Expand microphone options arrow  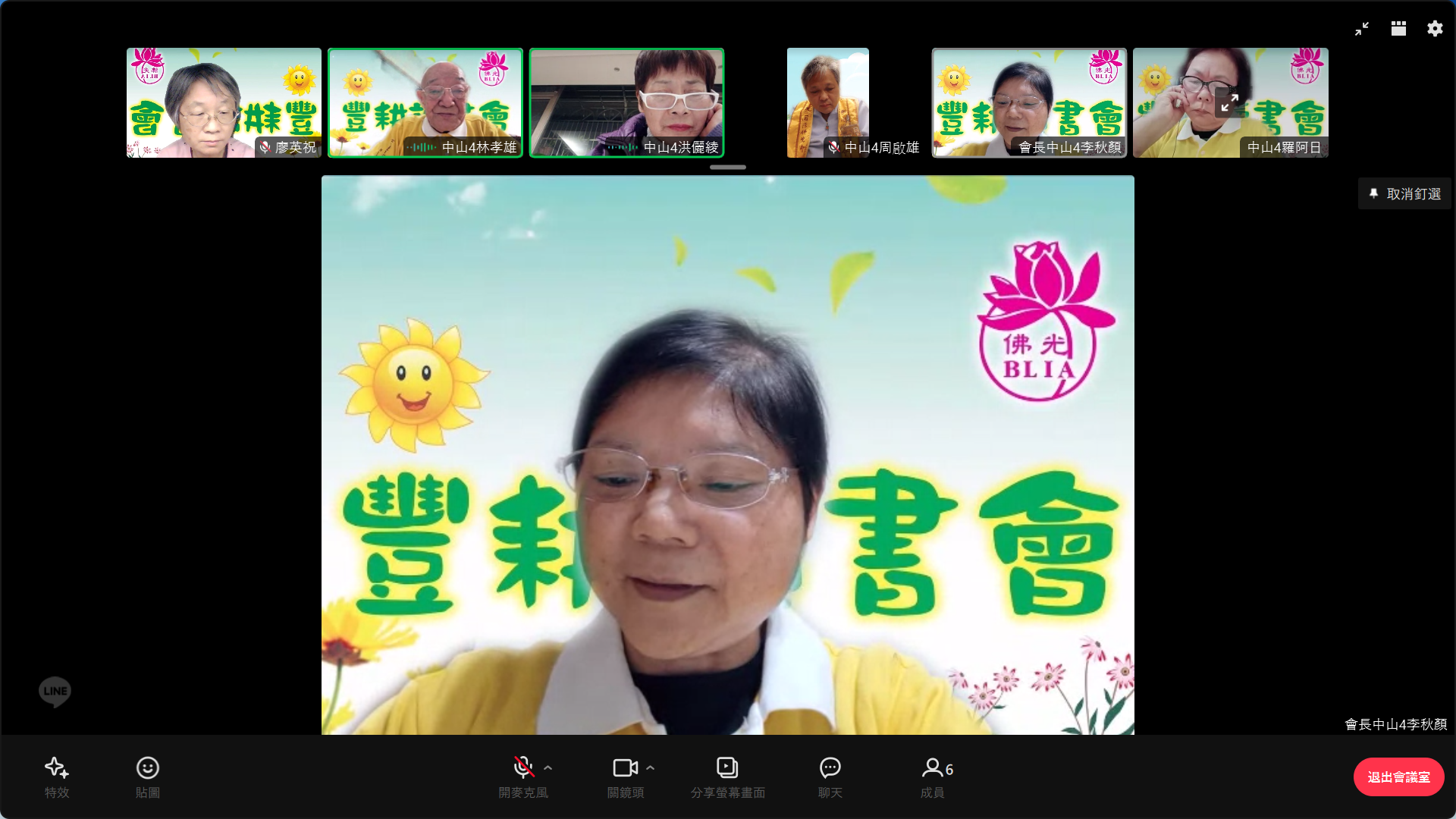pyautogui.click(x=548, y=768)
